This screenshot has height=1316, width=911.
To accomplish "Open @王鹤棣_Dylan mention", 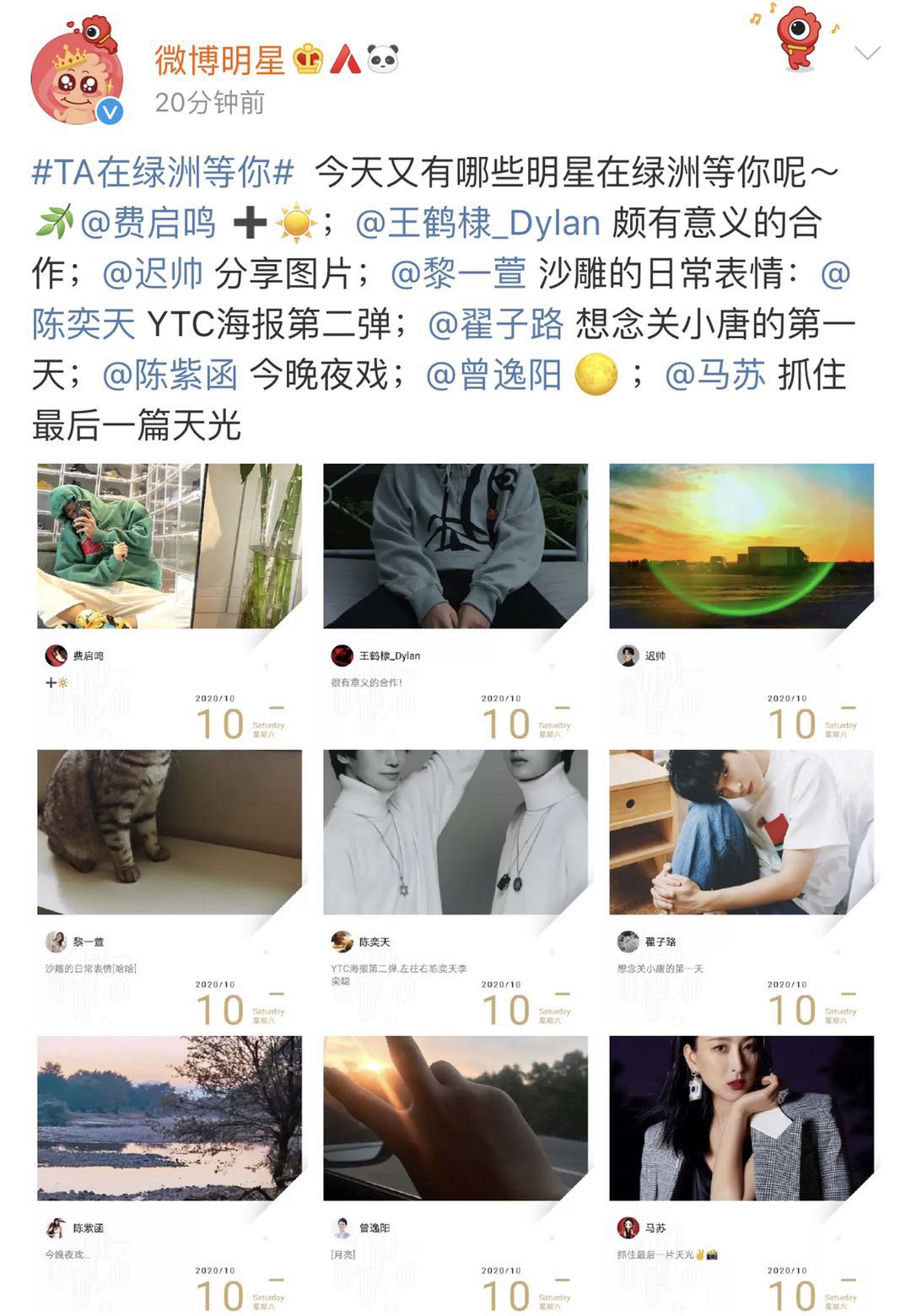I will click(477, 224).
